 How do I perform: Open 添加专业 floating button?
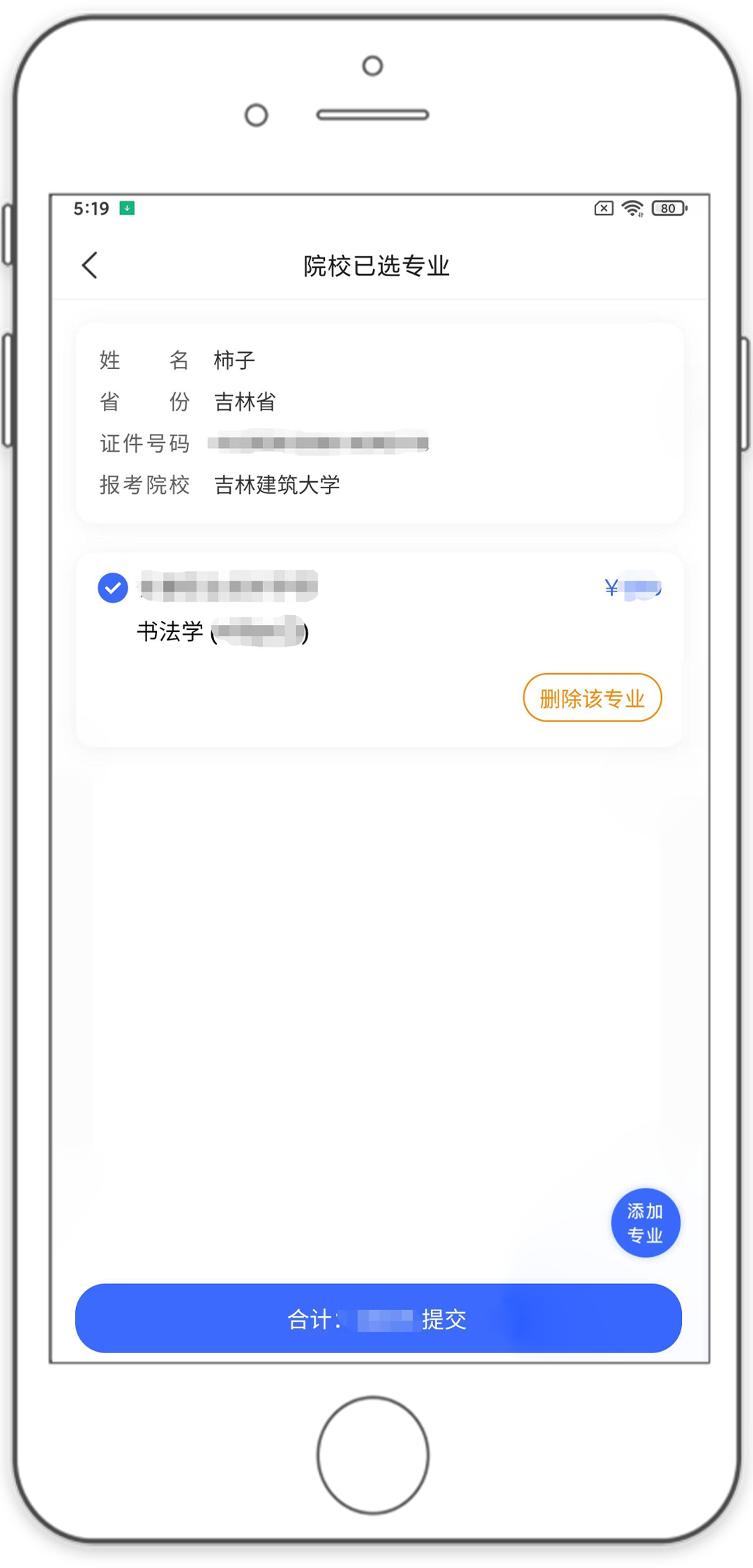pyautogui.click(x=645, y=1223)
